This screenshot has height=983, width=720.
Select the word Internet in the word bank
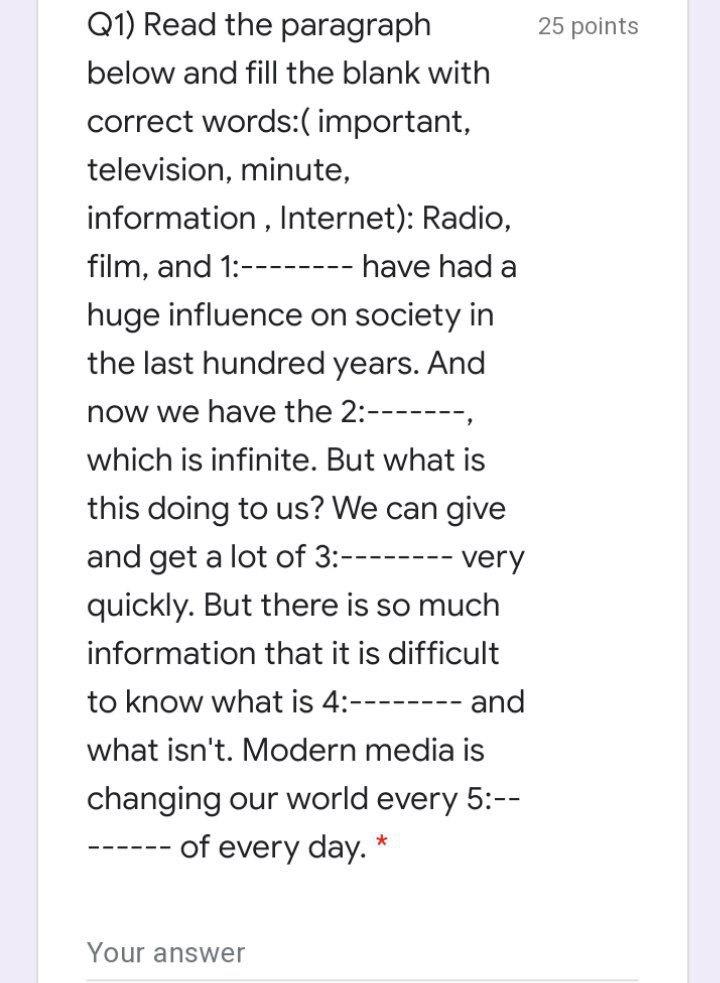click(334, 218)
